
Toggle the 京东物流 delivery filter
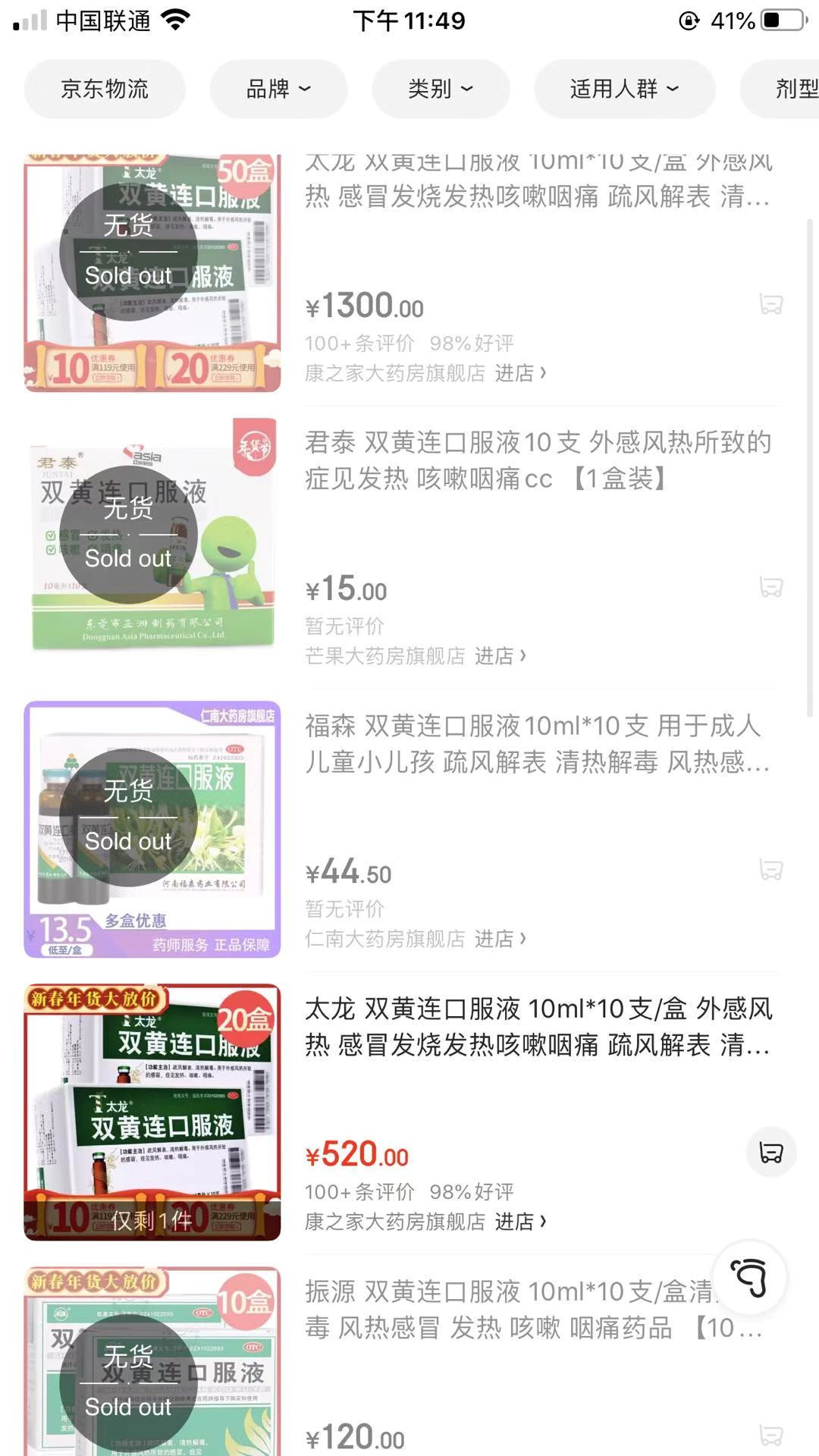click(x=104, y=89)
